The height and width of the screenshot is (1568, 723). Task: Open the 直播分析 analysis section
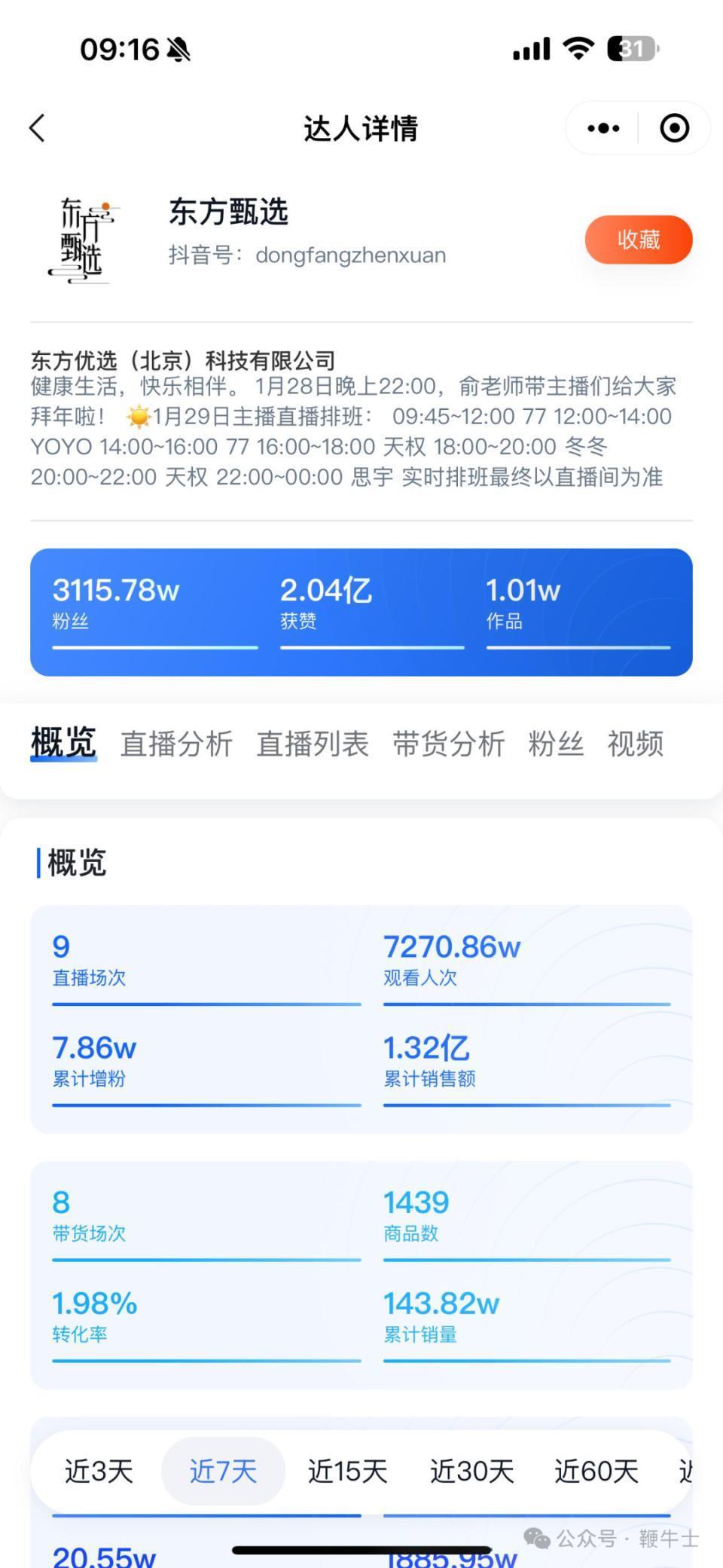coord(176,744)
